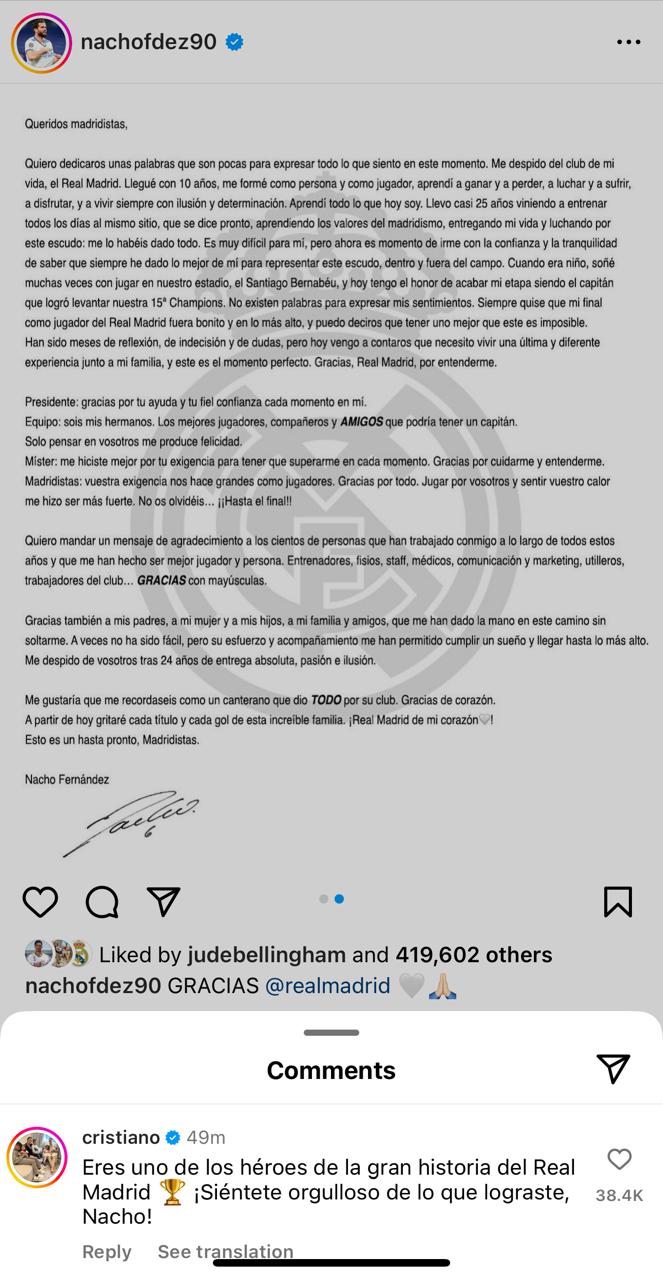Save the post with bookmark icon
This screenshot has height=1279, width=663.
[618, 901]
